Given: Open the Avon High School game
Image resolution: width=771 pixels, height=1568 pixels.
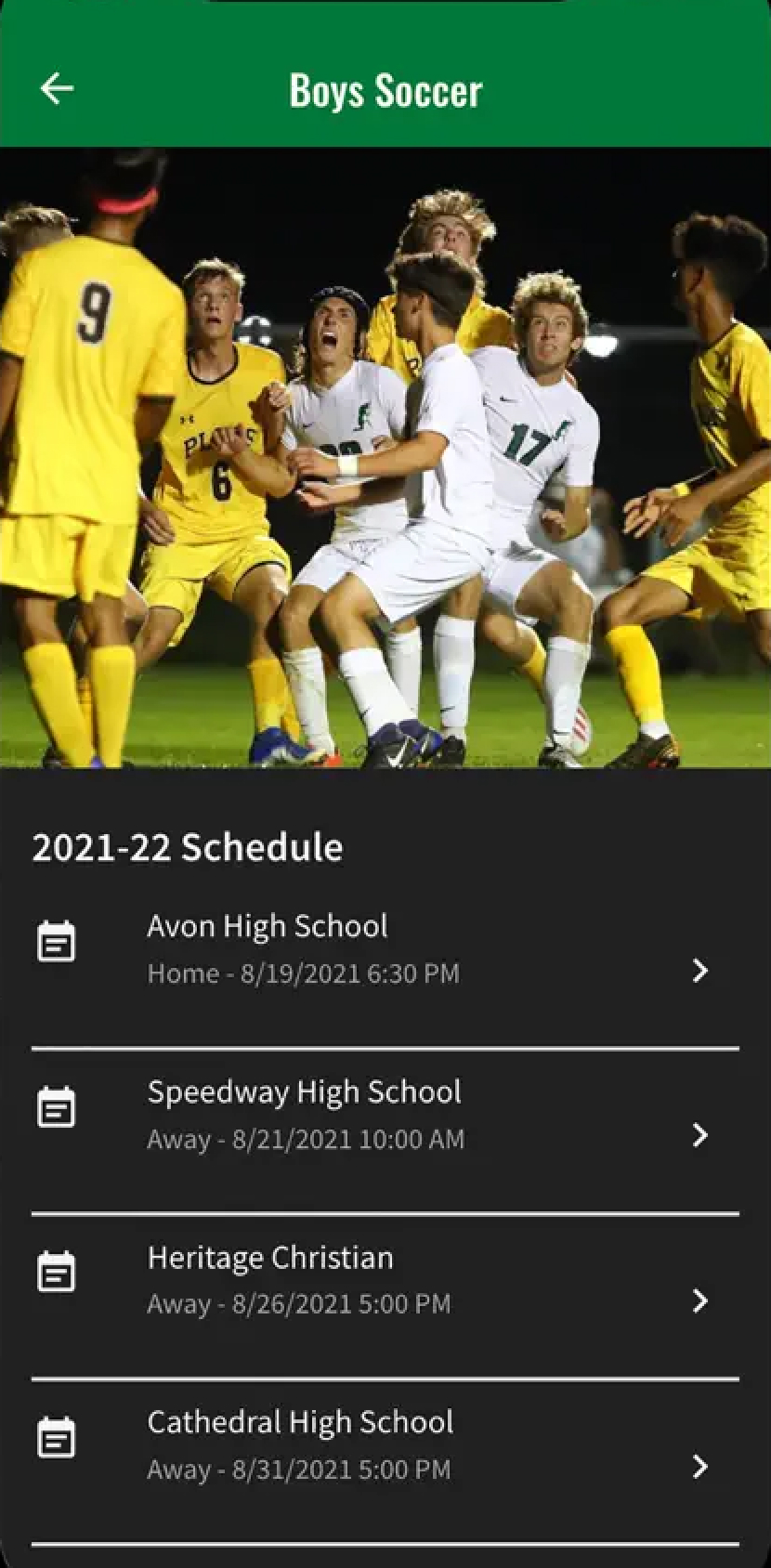Looking at the screenshot, I should click(x=385, y=948).
